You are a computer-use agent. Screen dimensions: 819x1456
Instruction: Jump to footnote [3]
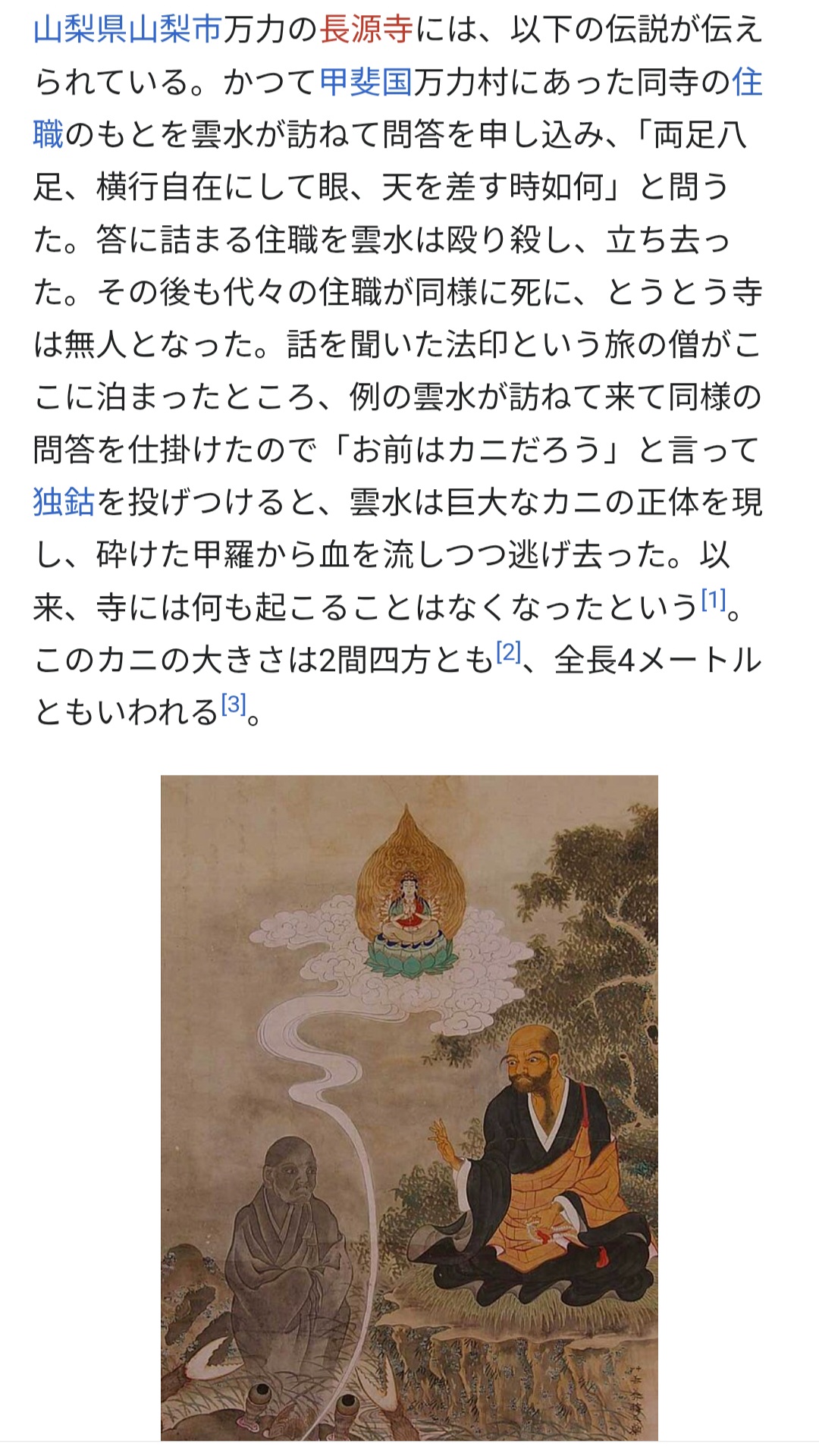pyautogui.click(x=233, y=704)
